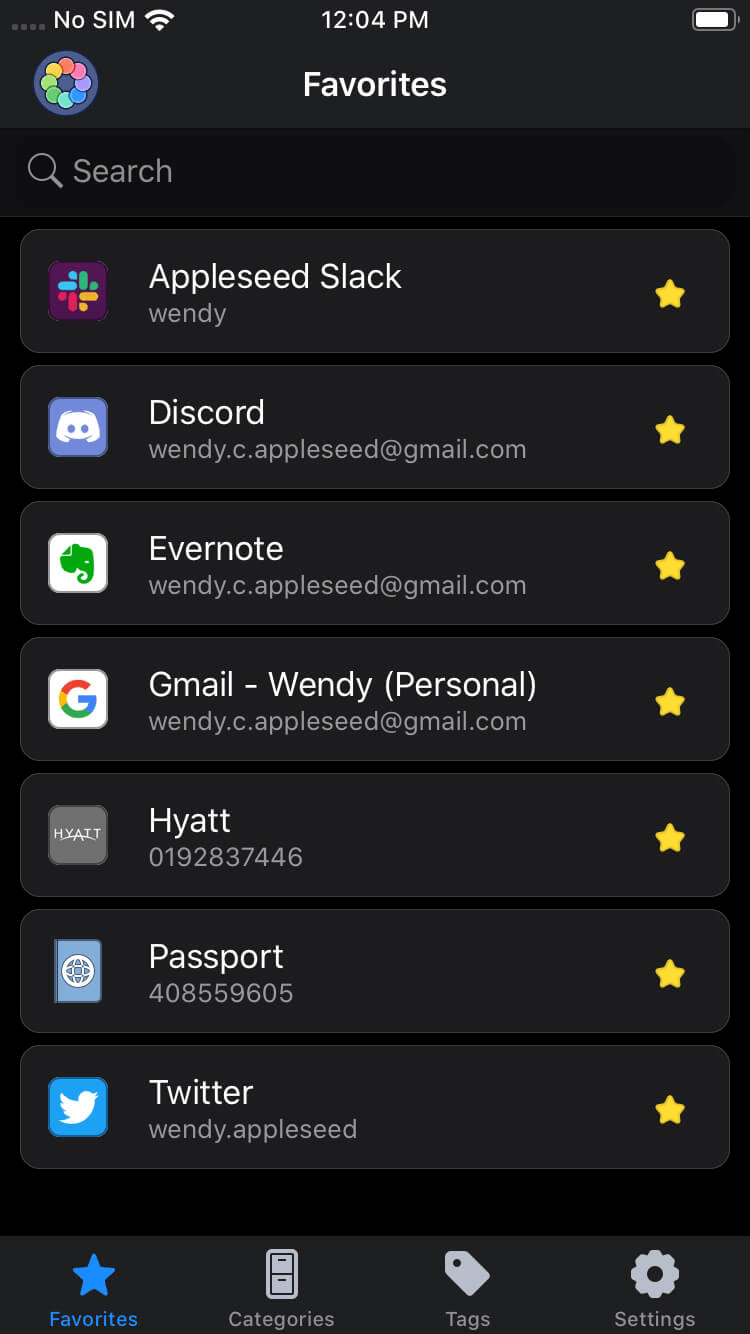The height and width of the screenshot is (1334, 750).
Task: Open the Tags tab
Action: click(468, 1287)
